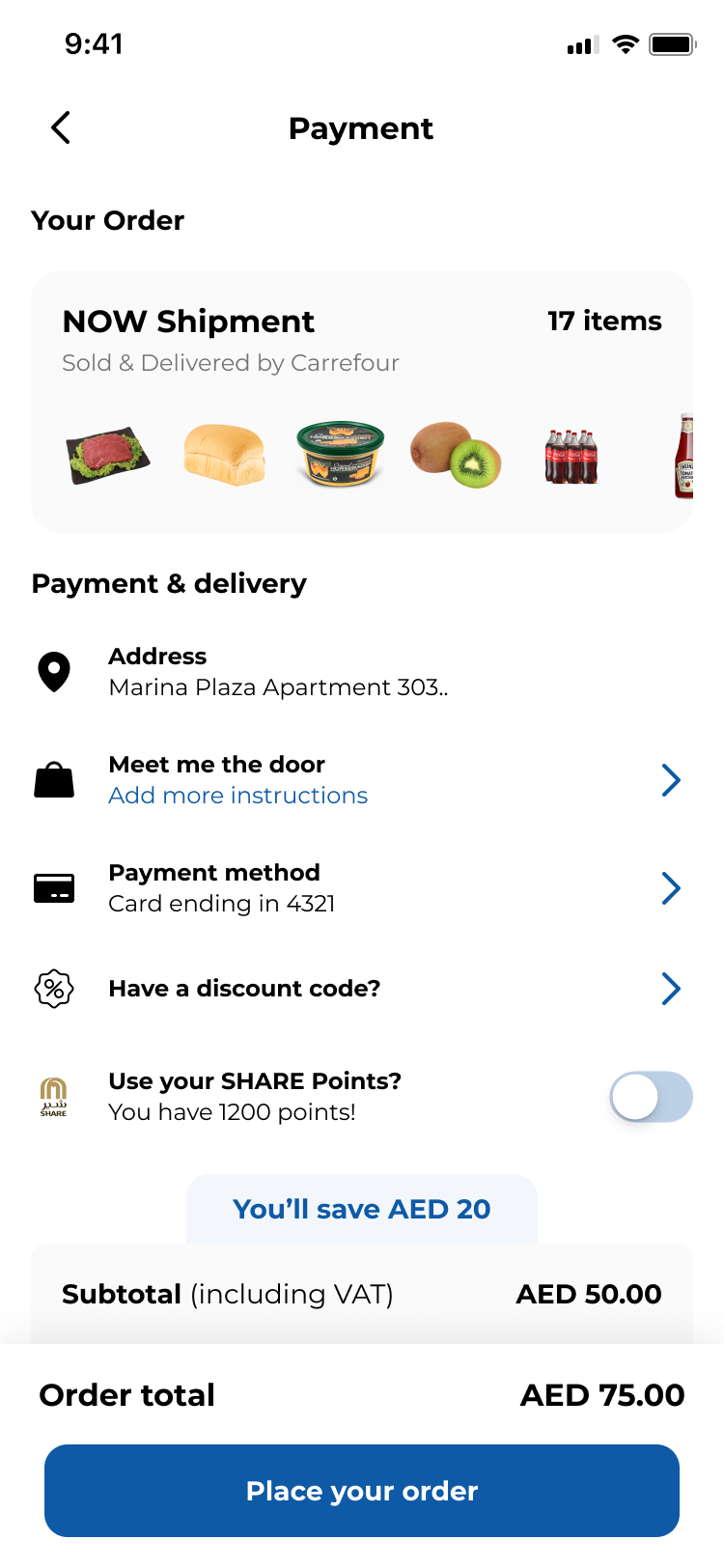Place your order
The height and width of the screenshot is (1568, 724).
coord(362,1491)
